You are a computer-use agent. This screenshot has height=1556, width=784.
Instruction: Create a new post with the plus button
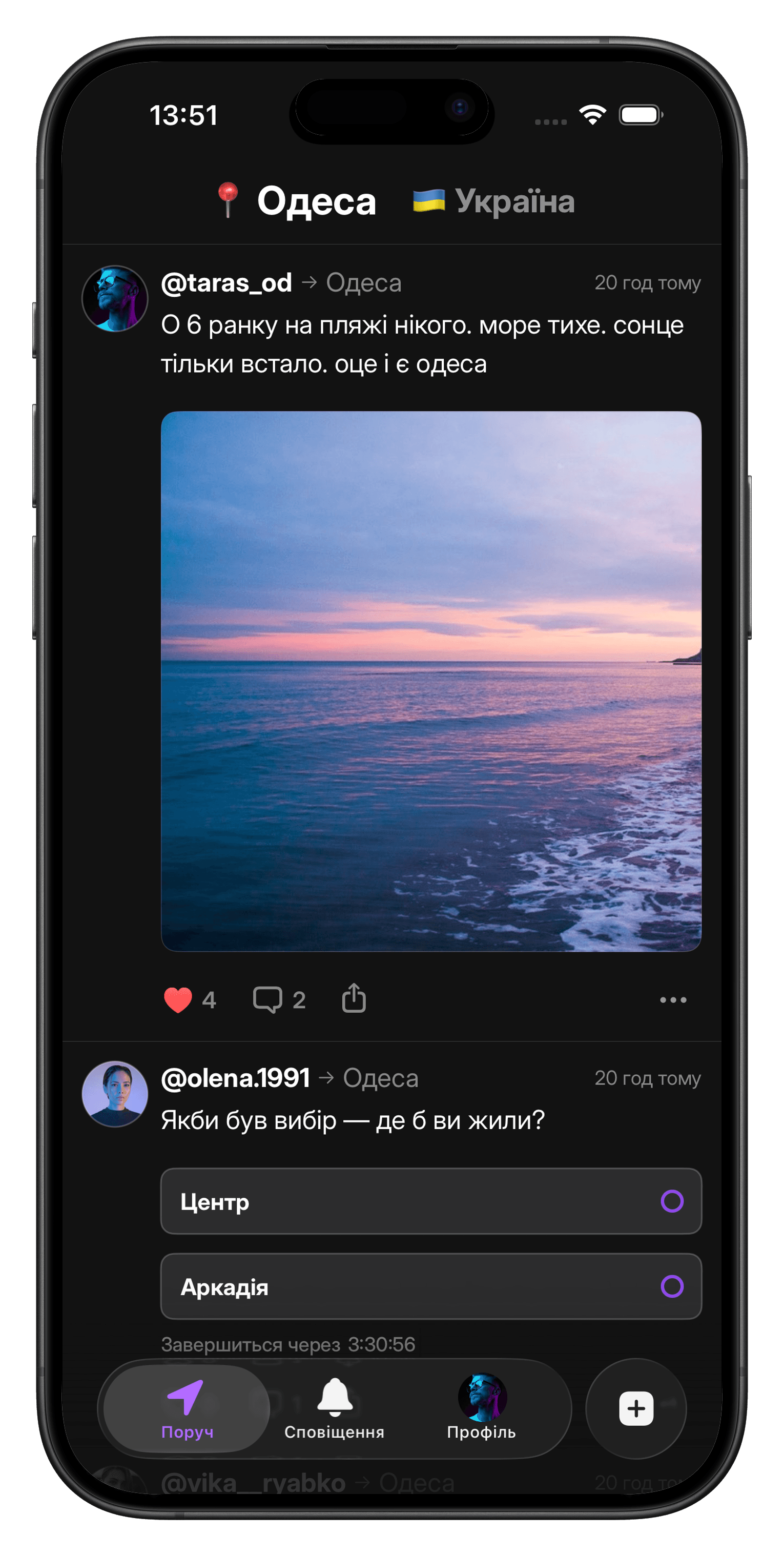pyautogui.click(x=636, y=1408)
